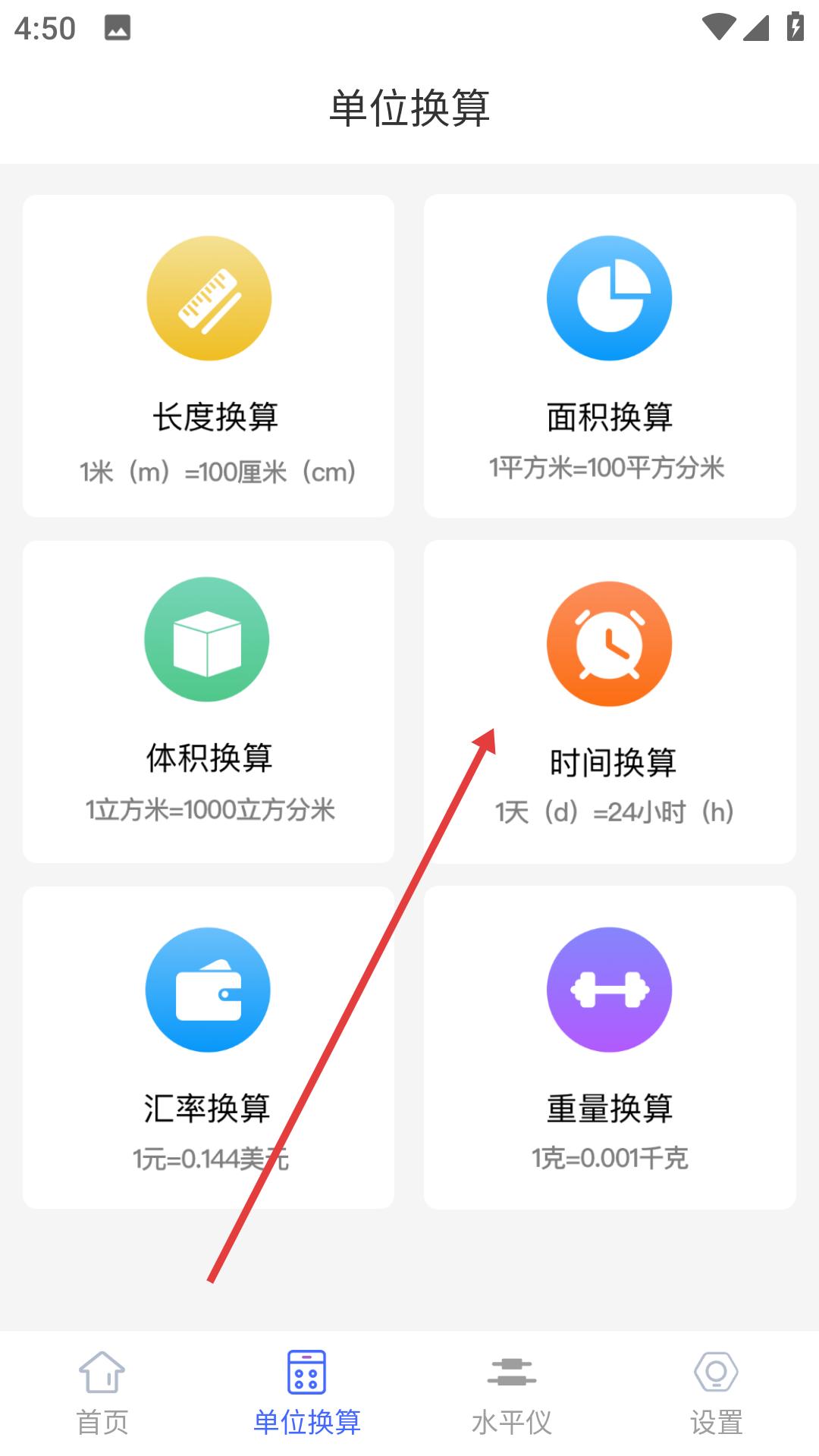The image size is (819, 1456).
Task: Open the 面积换算 area conversion card
Action: pos(610,356)
